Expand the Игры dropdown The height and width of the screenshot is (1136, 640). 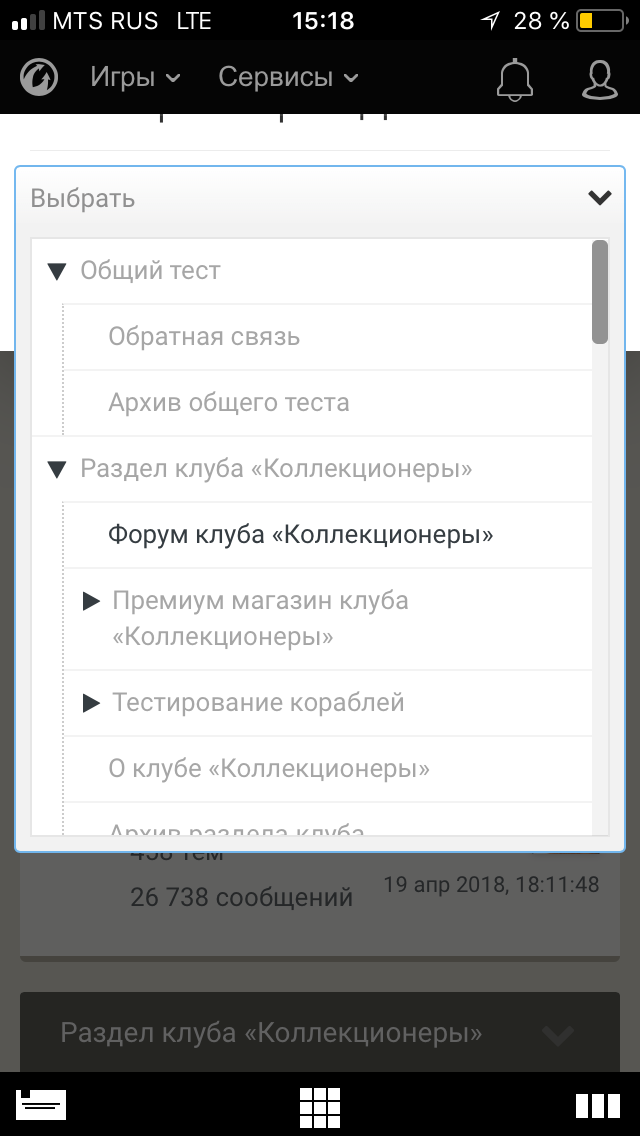(x=135, y=77)
